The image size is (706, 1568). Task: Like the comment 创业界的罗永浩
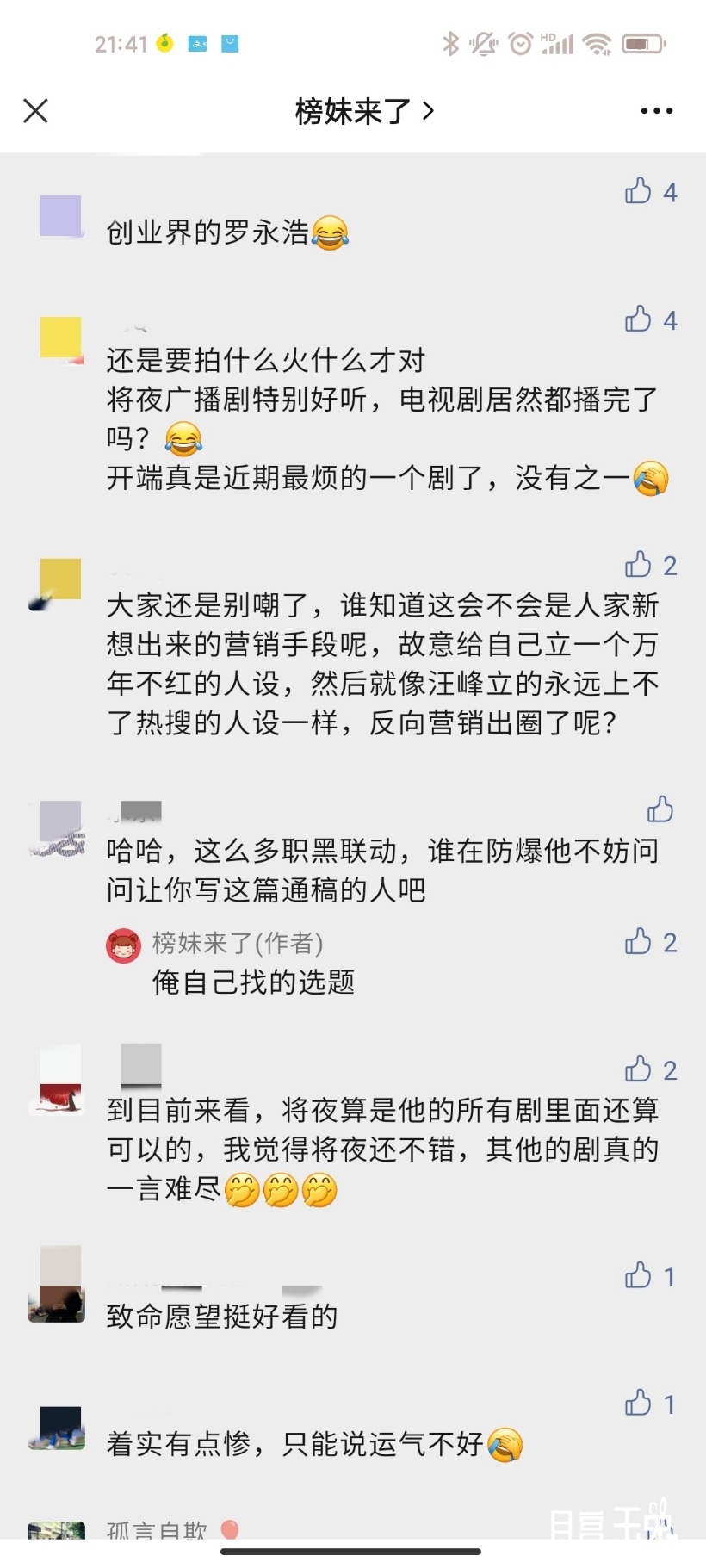[650, 191]
